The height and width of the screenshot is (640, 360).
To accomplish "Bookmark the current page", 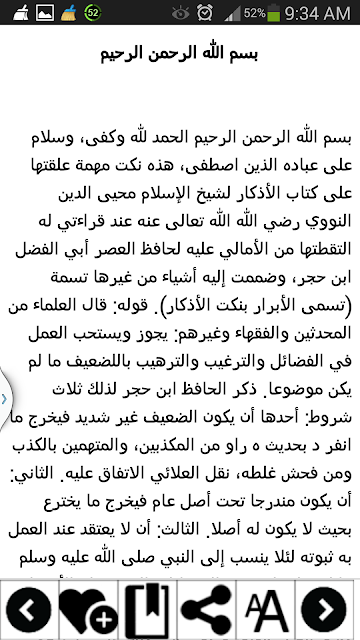I will pyautogui.click(x=147, y=609).
